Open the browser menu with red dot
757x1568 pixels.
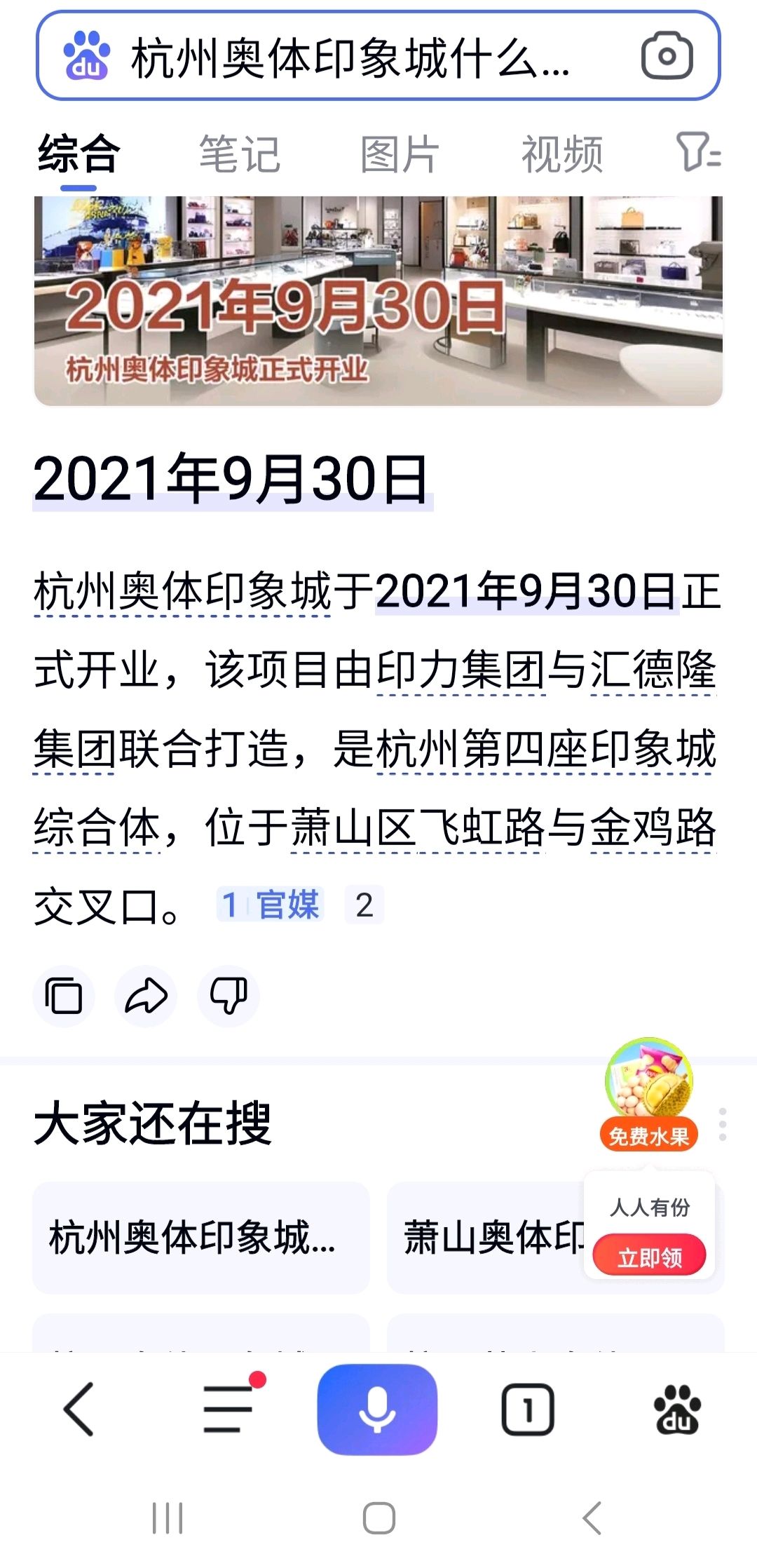pos(229,1410)
